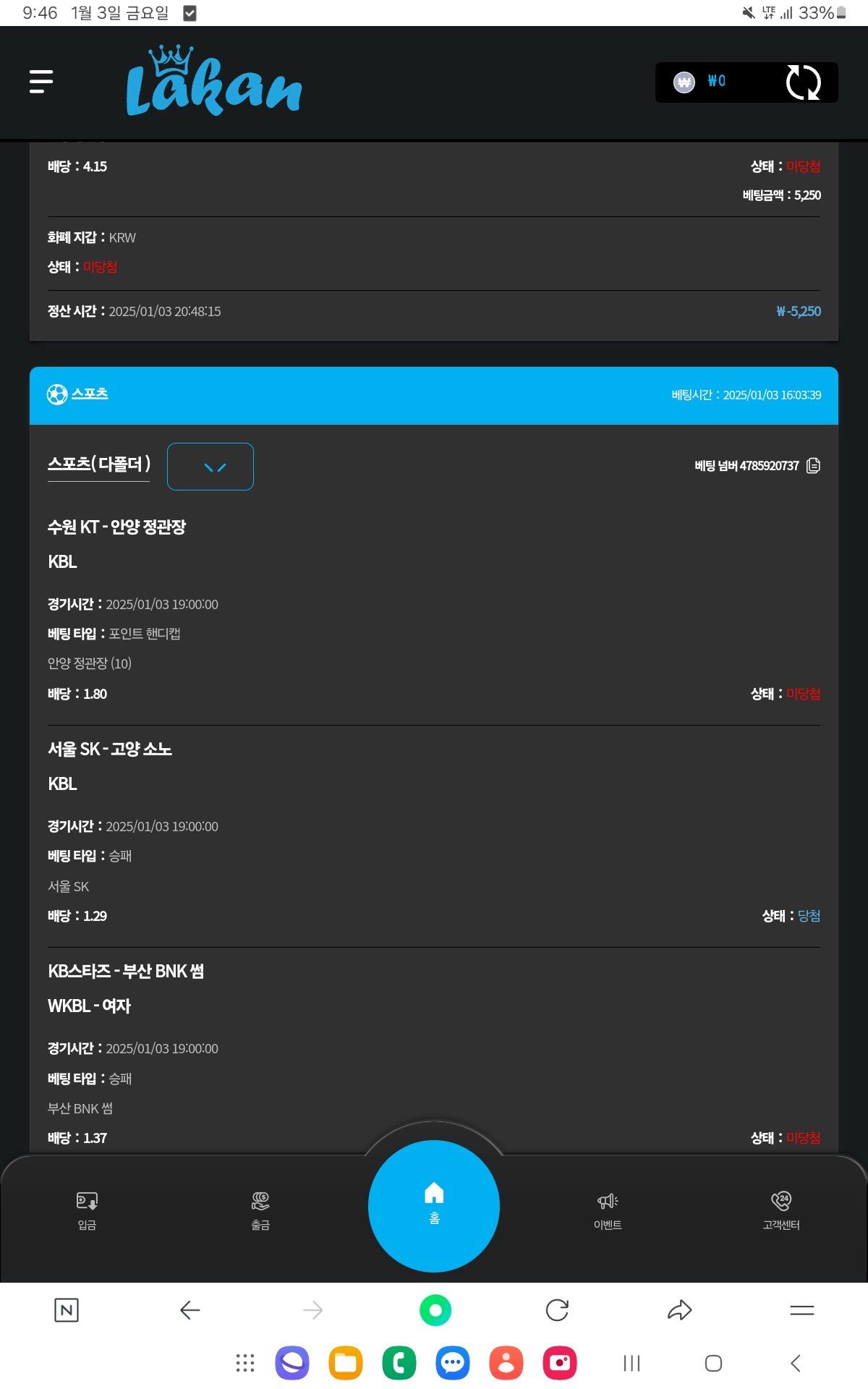
Task: Open the browser's menu lines
Action: tap(801, 1310)
